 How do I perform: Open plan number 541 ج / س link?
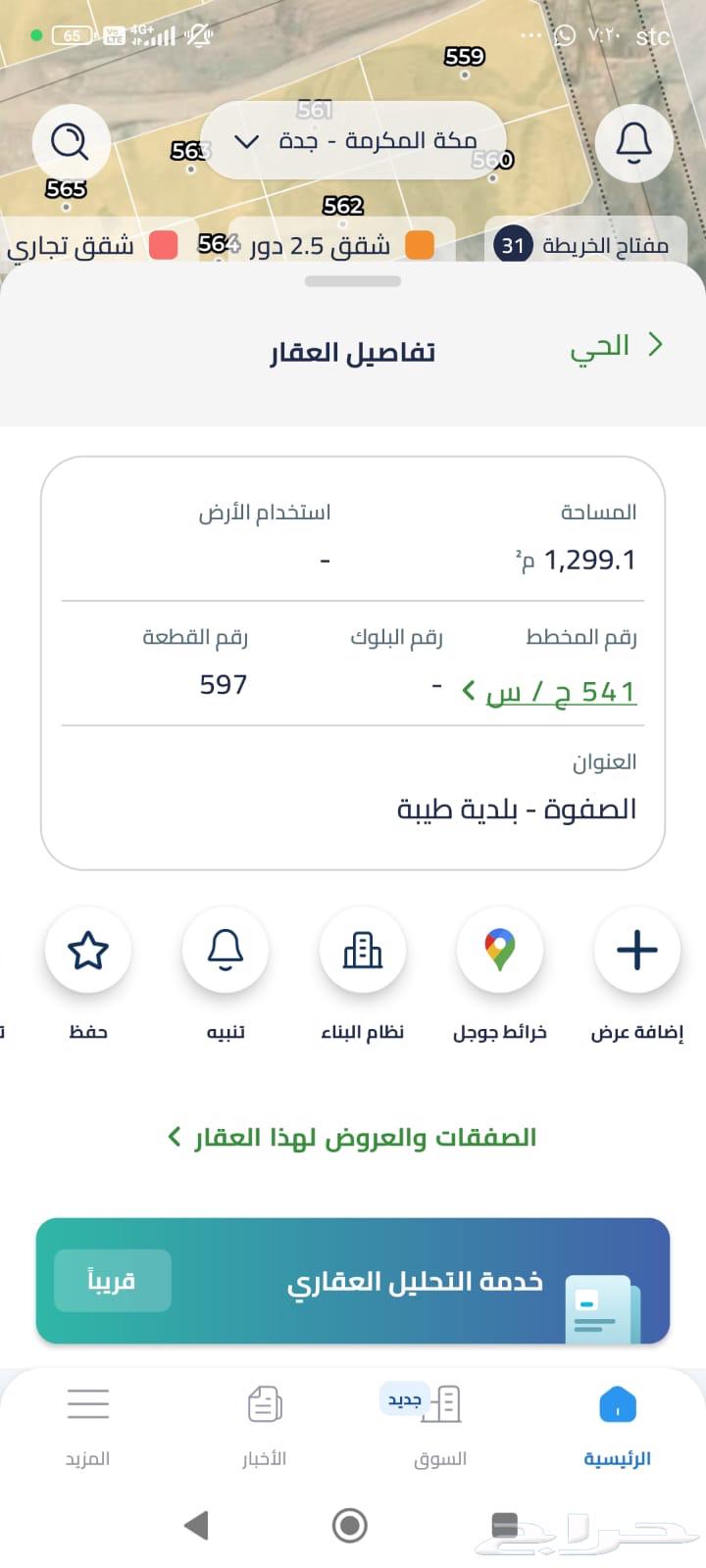tap(560, 692)
